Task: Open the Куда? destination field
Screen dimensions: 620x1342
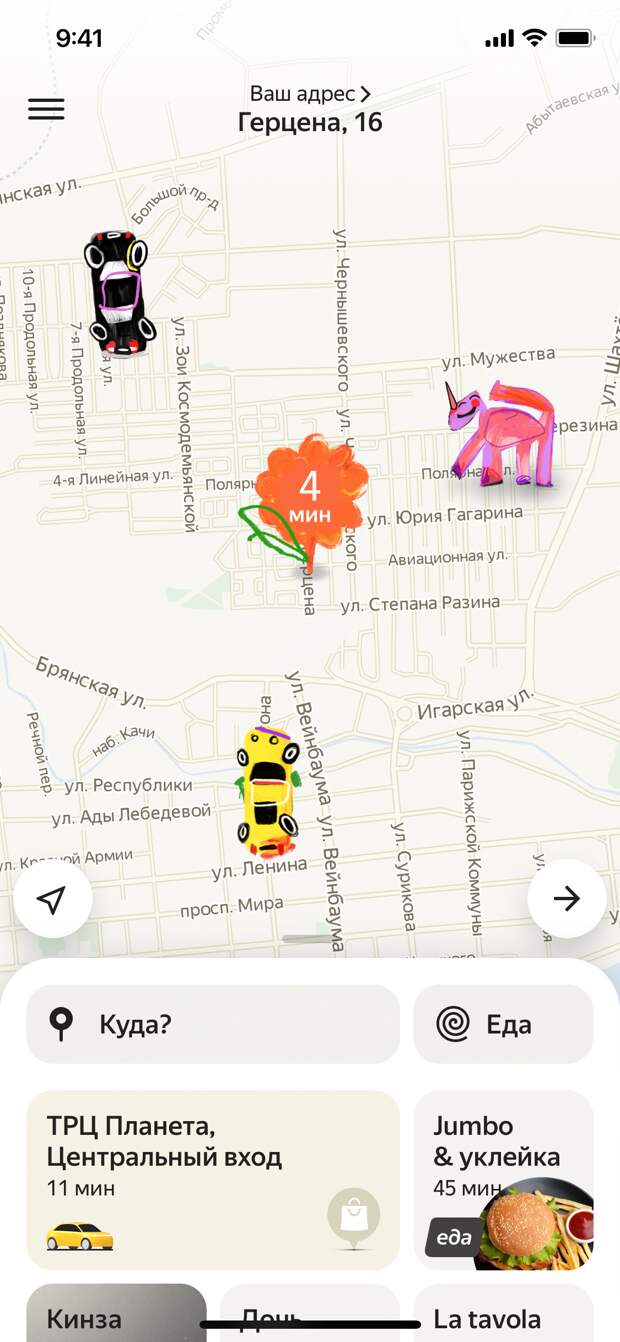Action: tap(212, 1024)
